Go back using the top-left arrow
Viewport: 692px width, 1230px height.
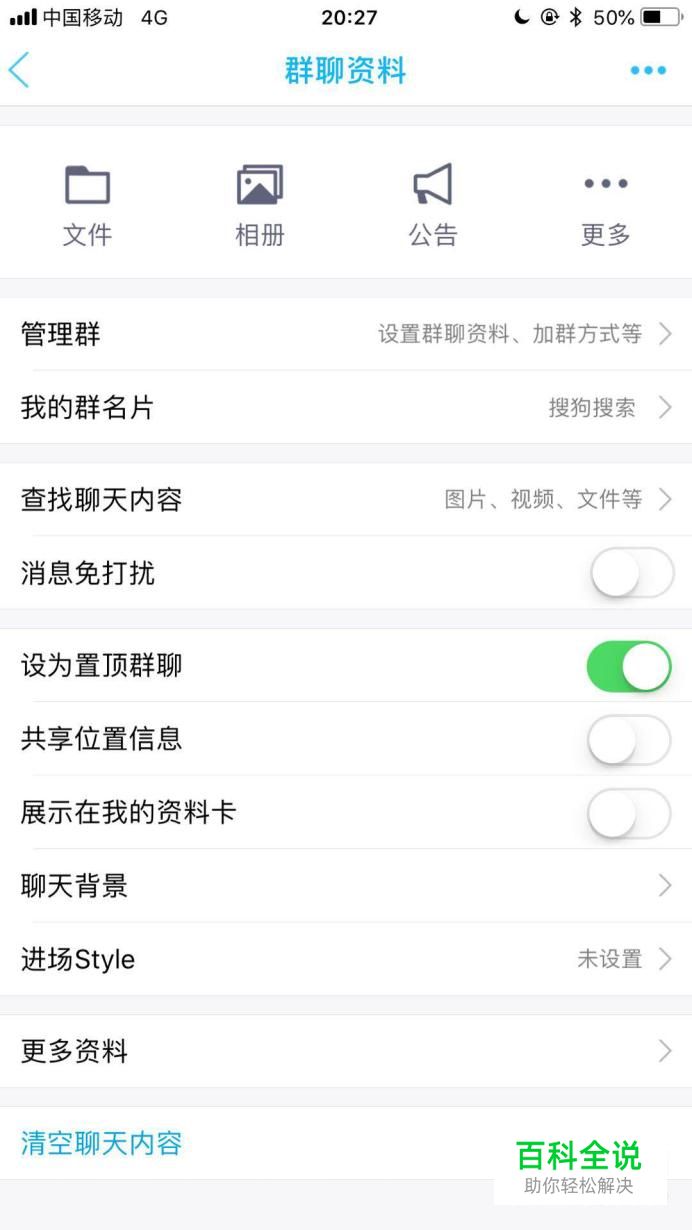19,70
